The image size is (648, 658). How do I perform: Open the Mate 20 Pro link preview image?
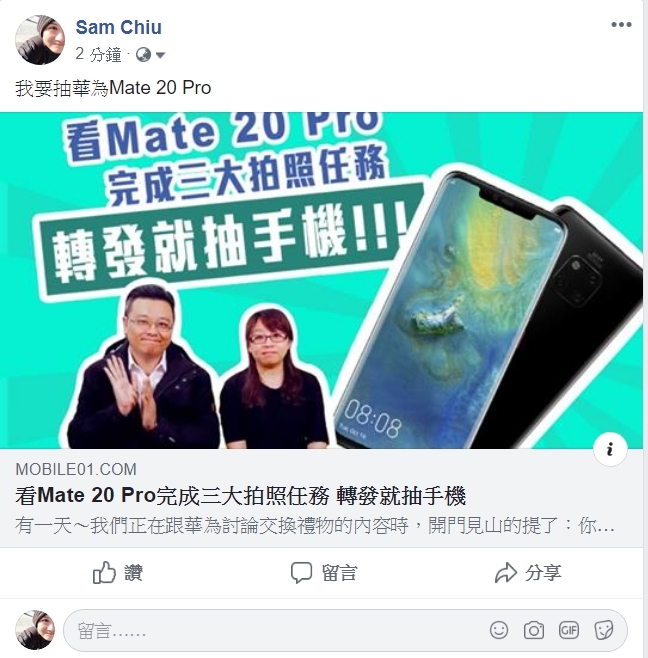coord(322,280)
